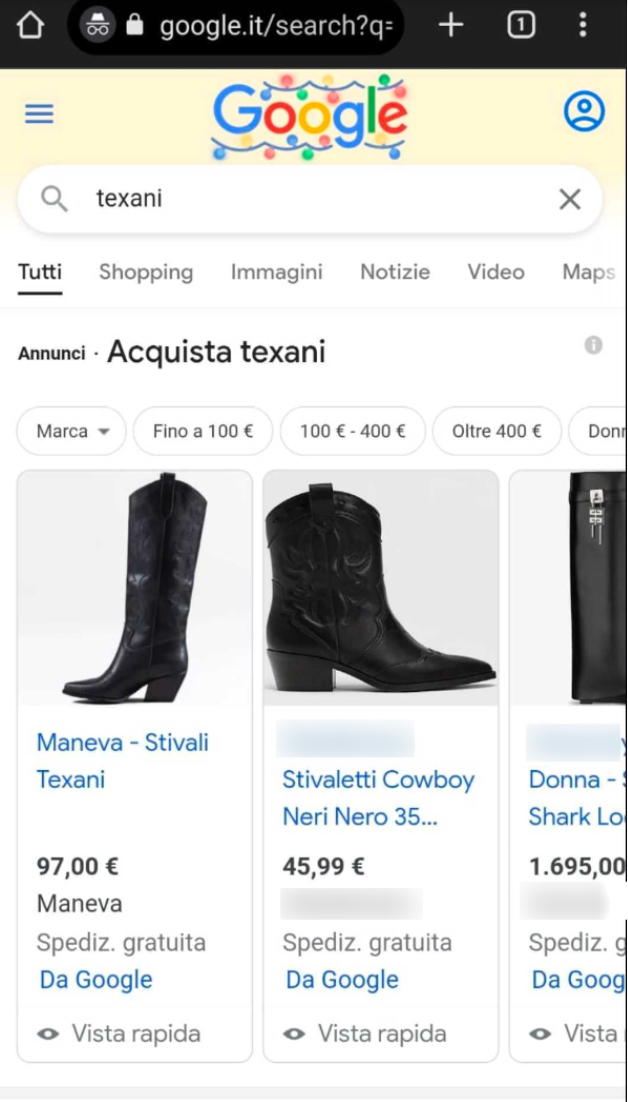Edit the texani search query
The height and width of the screenshot is (1102, 628).
coord(300,199)
